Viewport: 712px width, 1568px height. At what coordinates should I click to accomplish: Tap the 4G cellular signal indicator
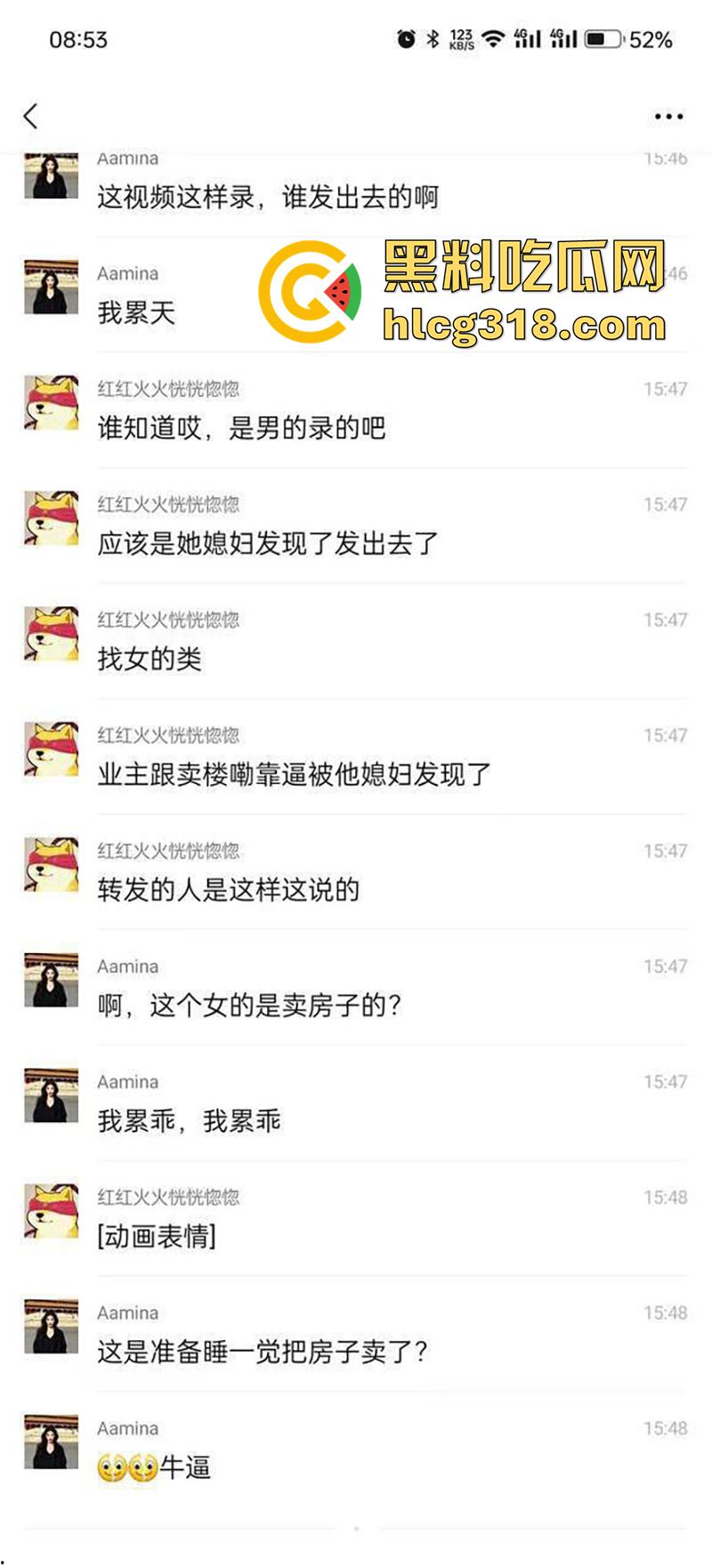pyautogui.click(x=528, y=37)
